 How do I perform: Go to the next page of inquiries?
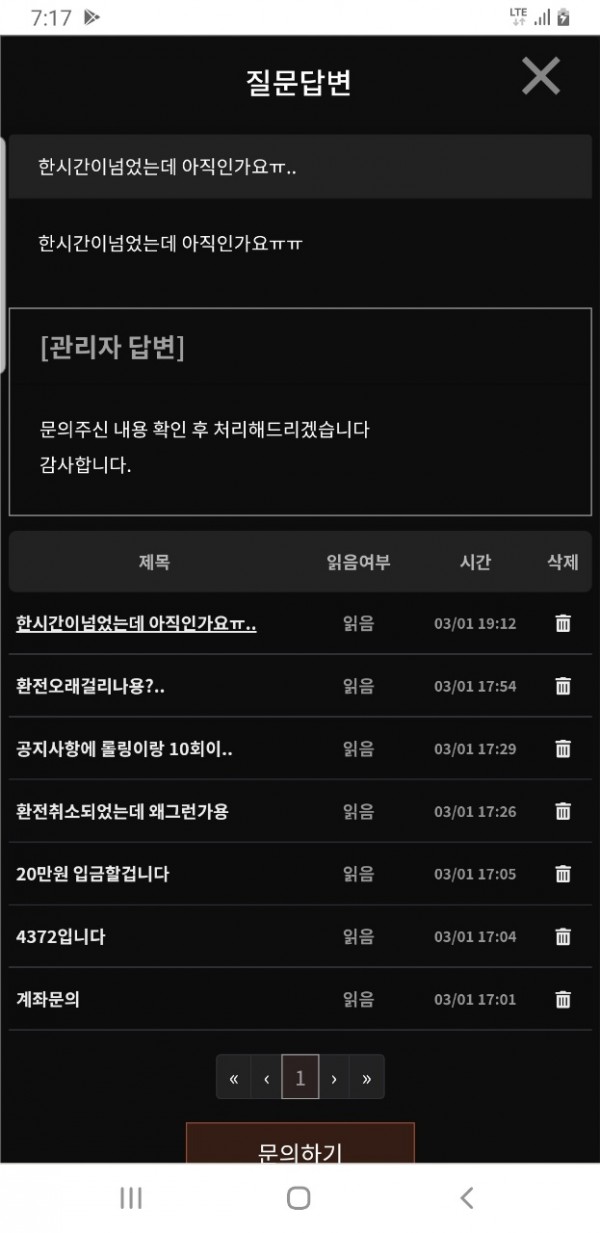click(x=333, y=1079)
